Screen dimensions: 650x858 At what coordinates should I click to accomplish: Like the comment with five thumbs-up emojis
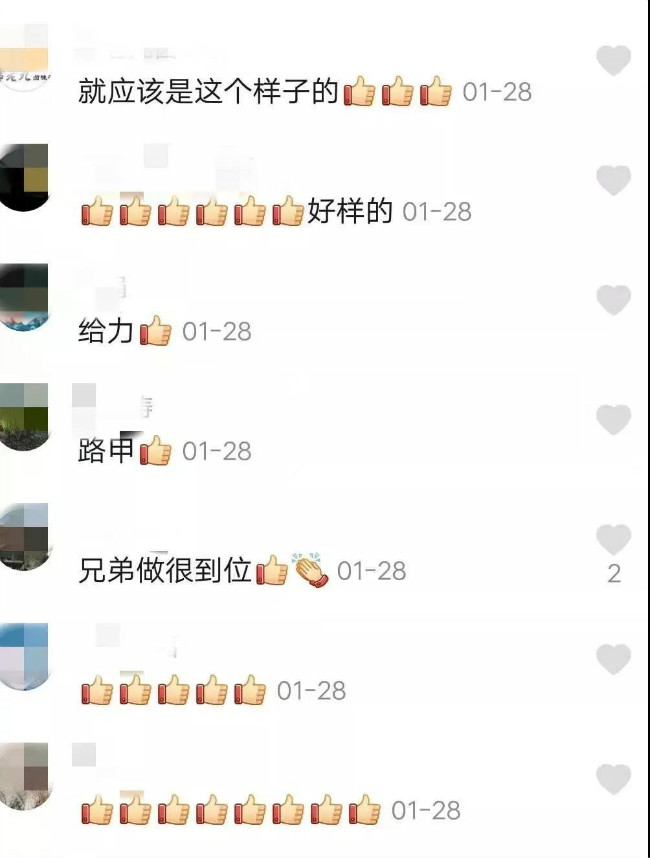point(613,660)
